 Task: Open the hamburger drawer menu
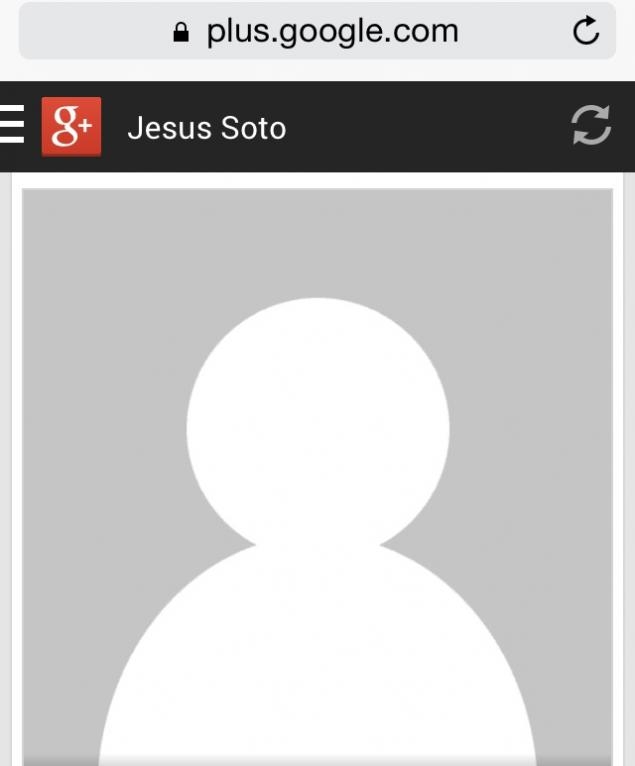pos(12,124)
